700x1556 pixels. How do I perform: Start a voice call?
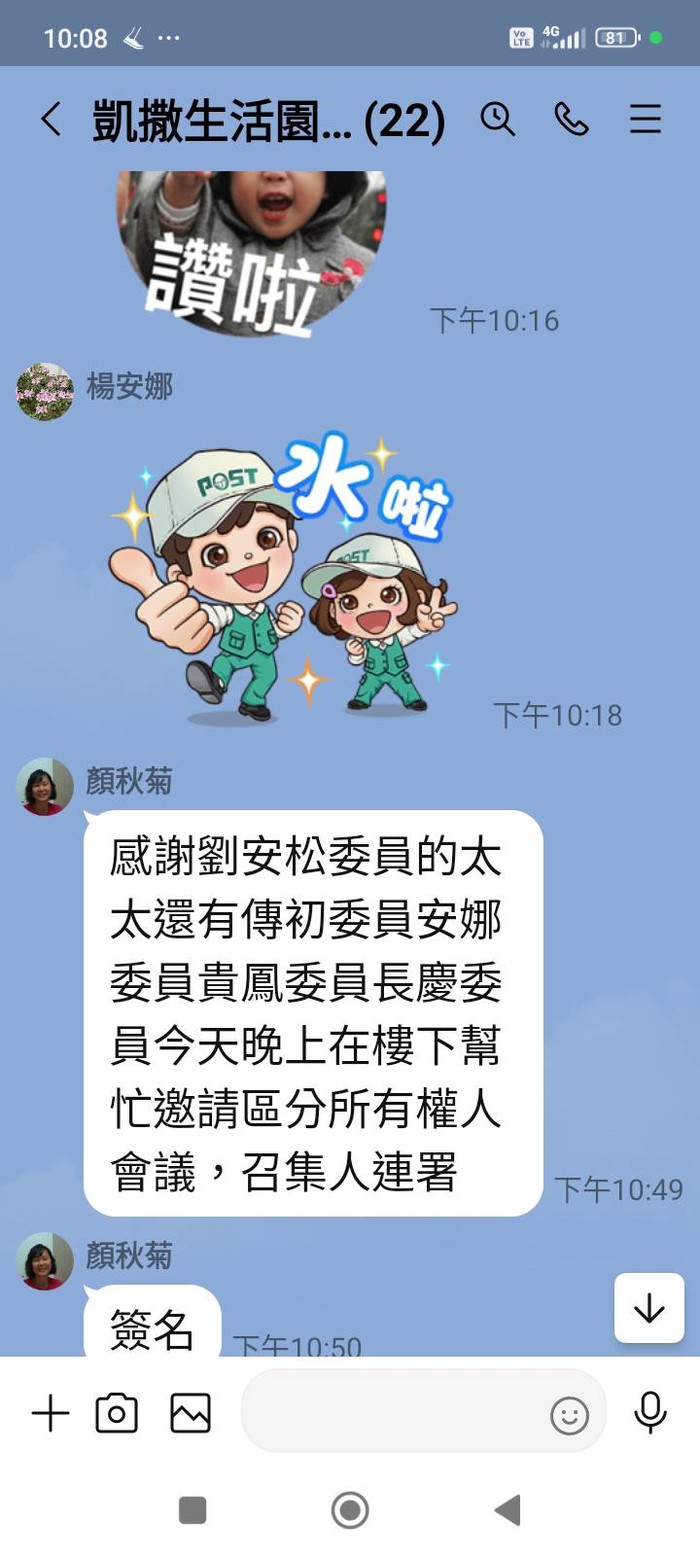point(571,120)
